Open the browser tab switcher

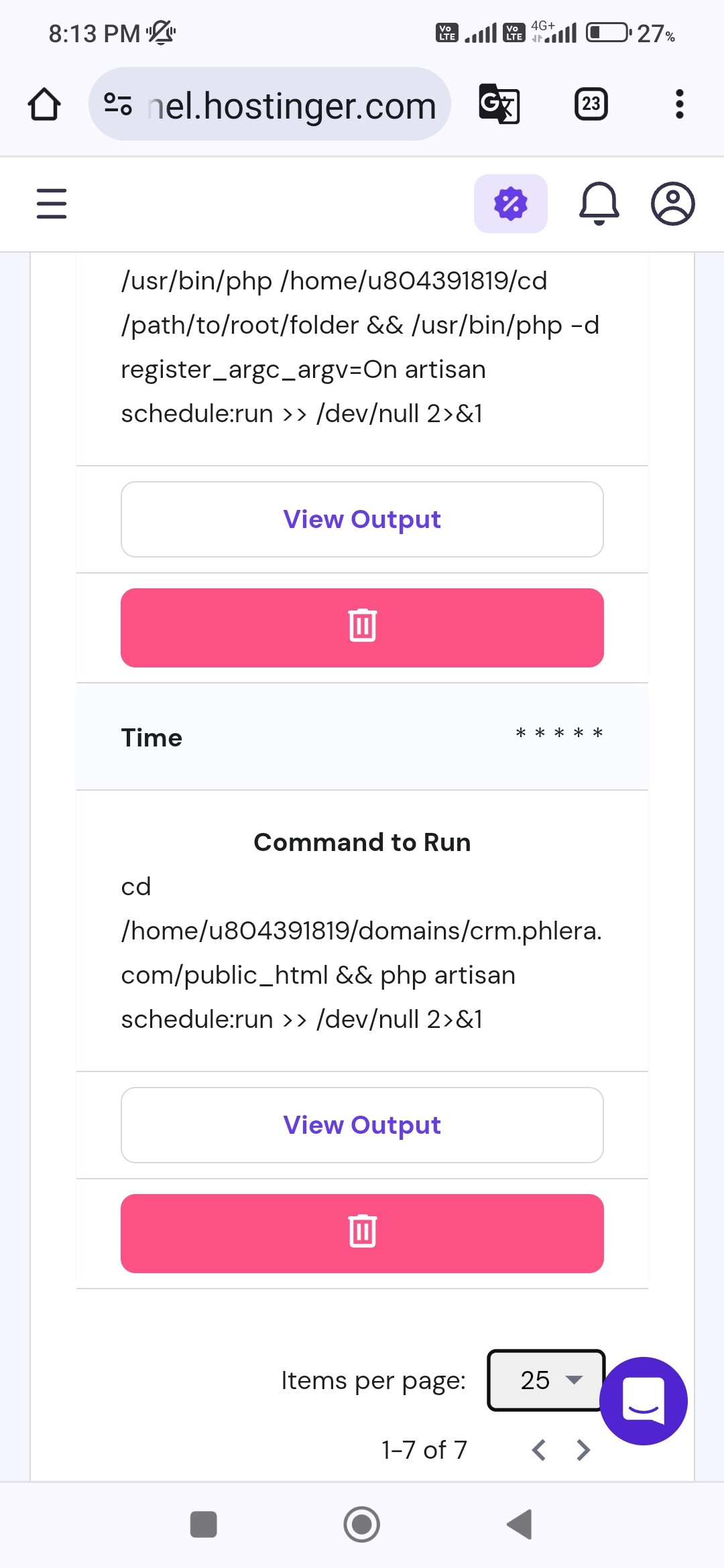[591, 104]
